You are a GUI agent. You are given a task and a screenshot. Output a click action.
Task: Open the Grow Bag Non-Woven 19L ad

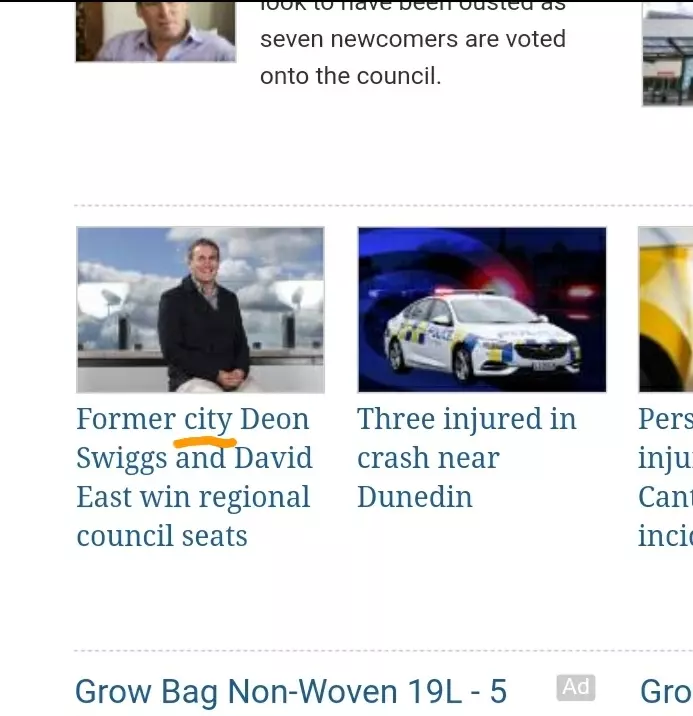click(291, 691)
